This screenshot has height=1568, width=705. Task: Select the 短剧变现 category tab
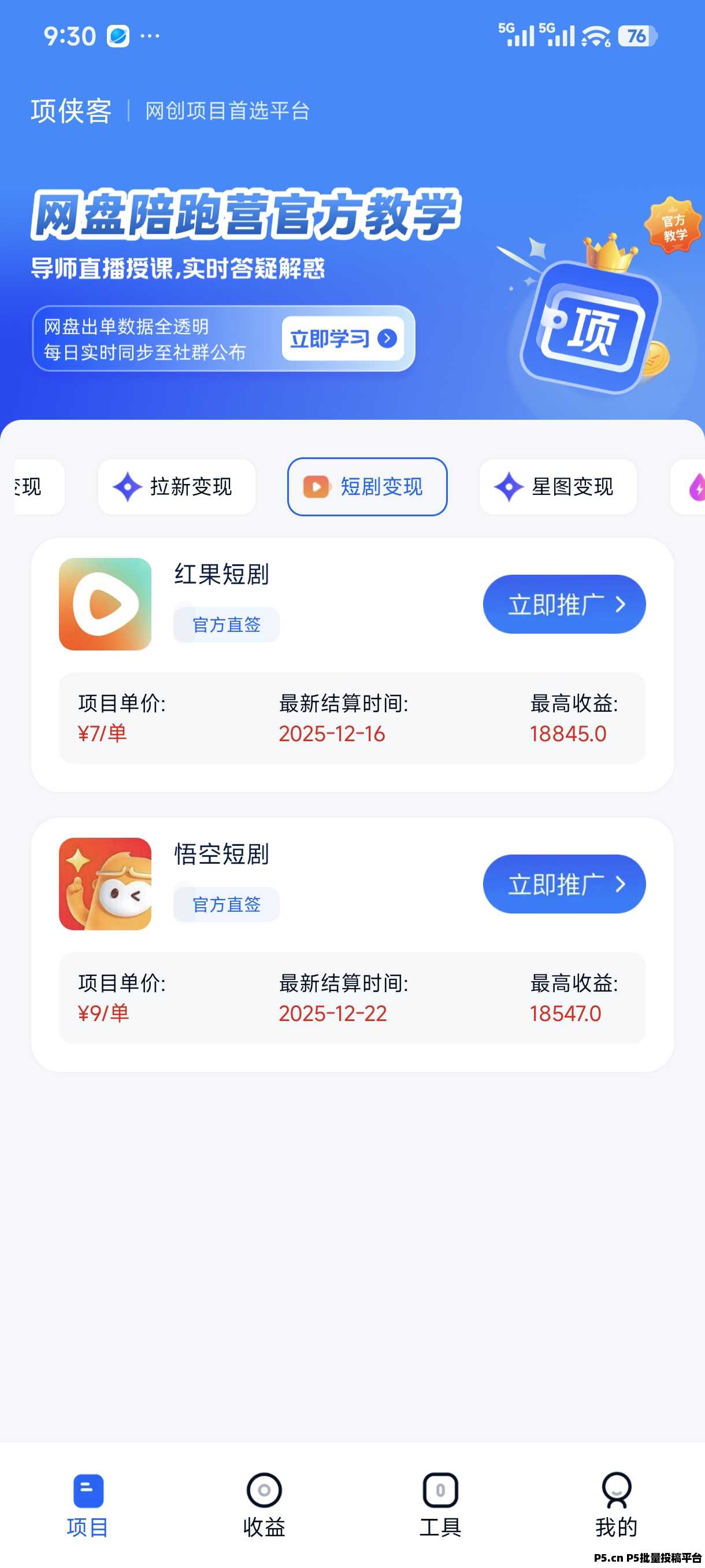click(x=367, y=487)
